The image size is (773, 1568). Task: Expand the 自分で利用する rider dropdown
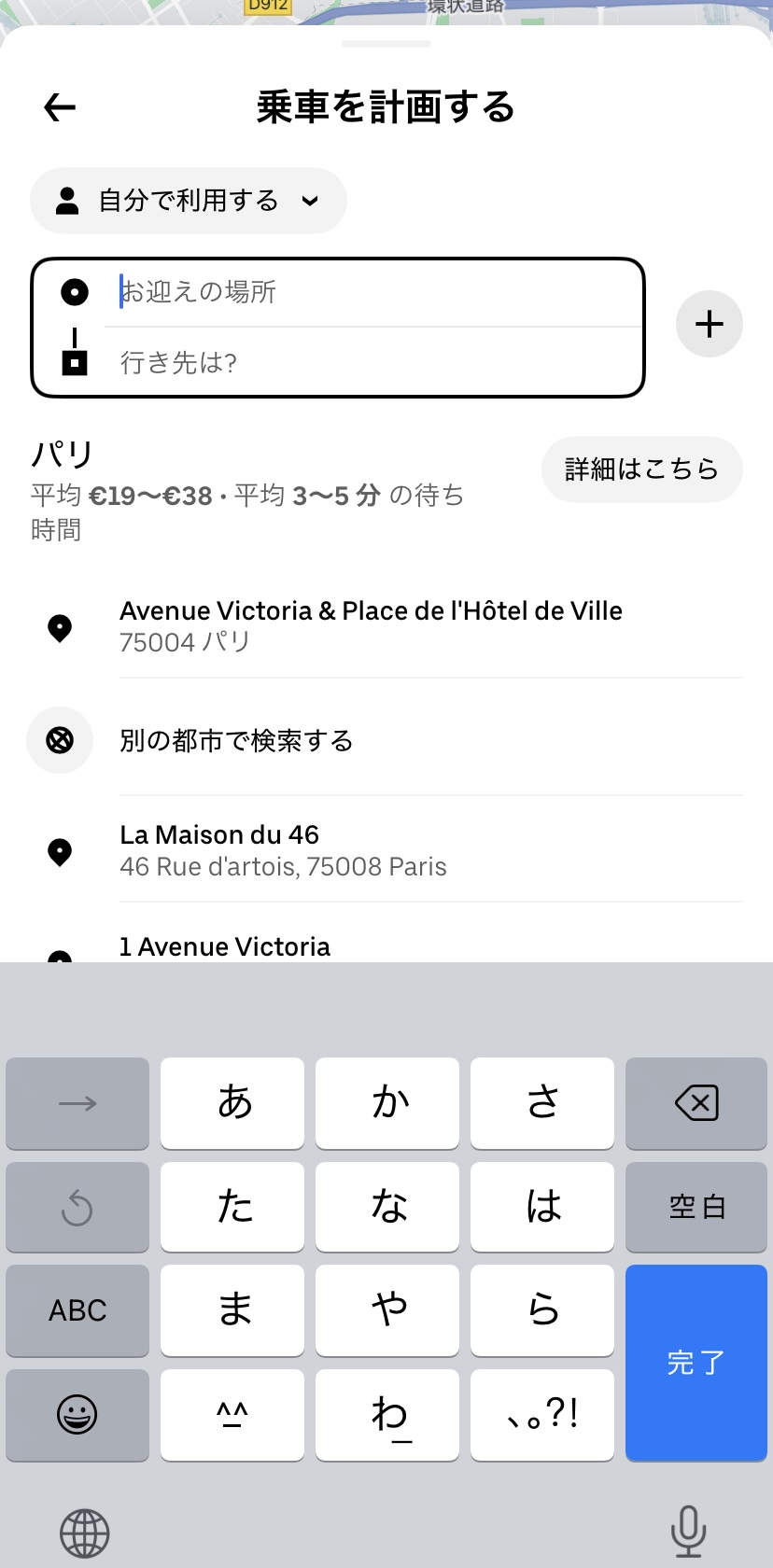click(189, 201)
